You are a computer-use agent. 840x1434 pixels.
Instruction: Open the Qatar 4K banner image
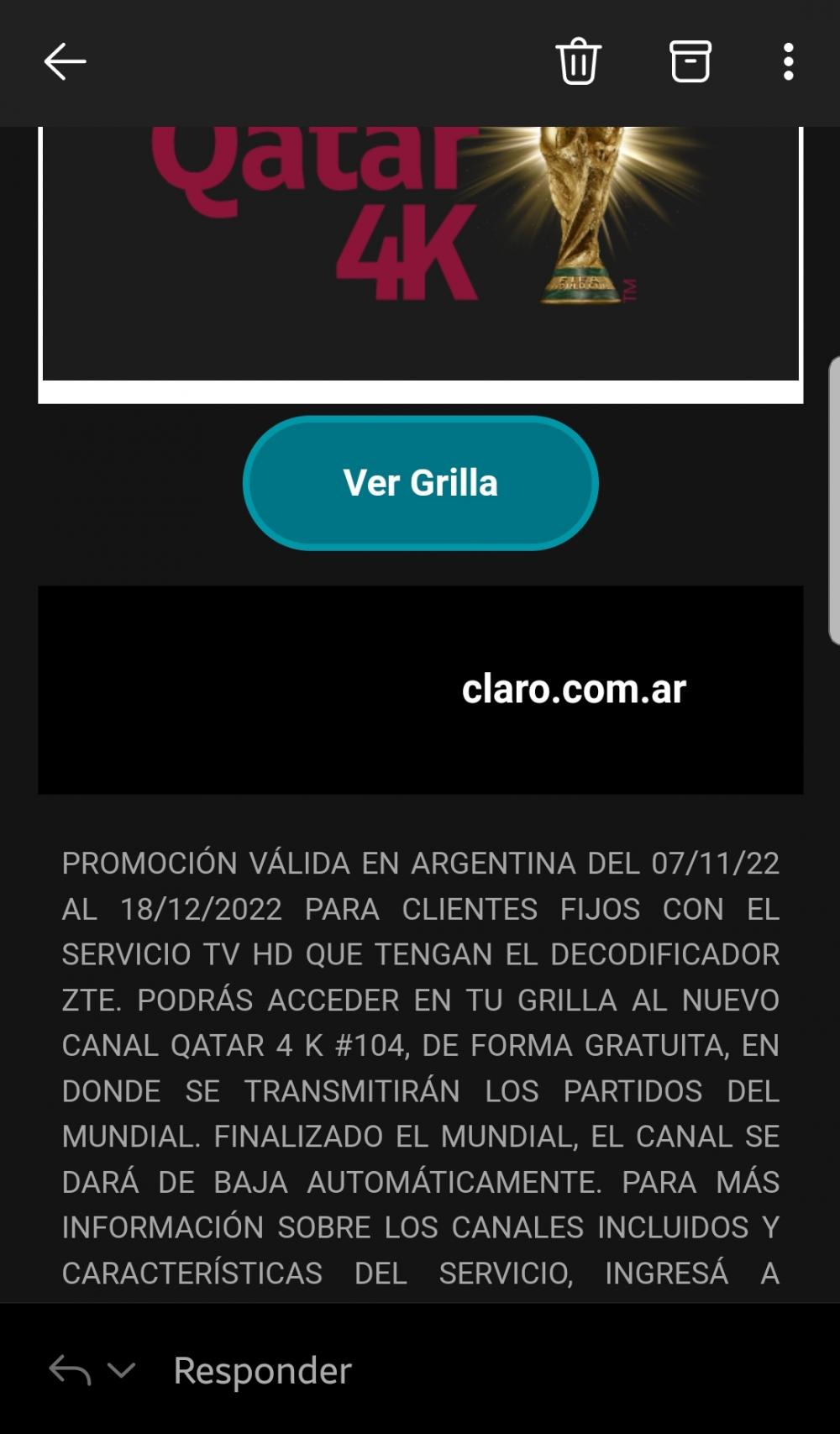point(420,252)
